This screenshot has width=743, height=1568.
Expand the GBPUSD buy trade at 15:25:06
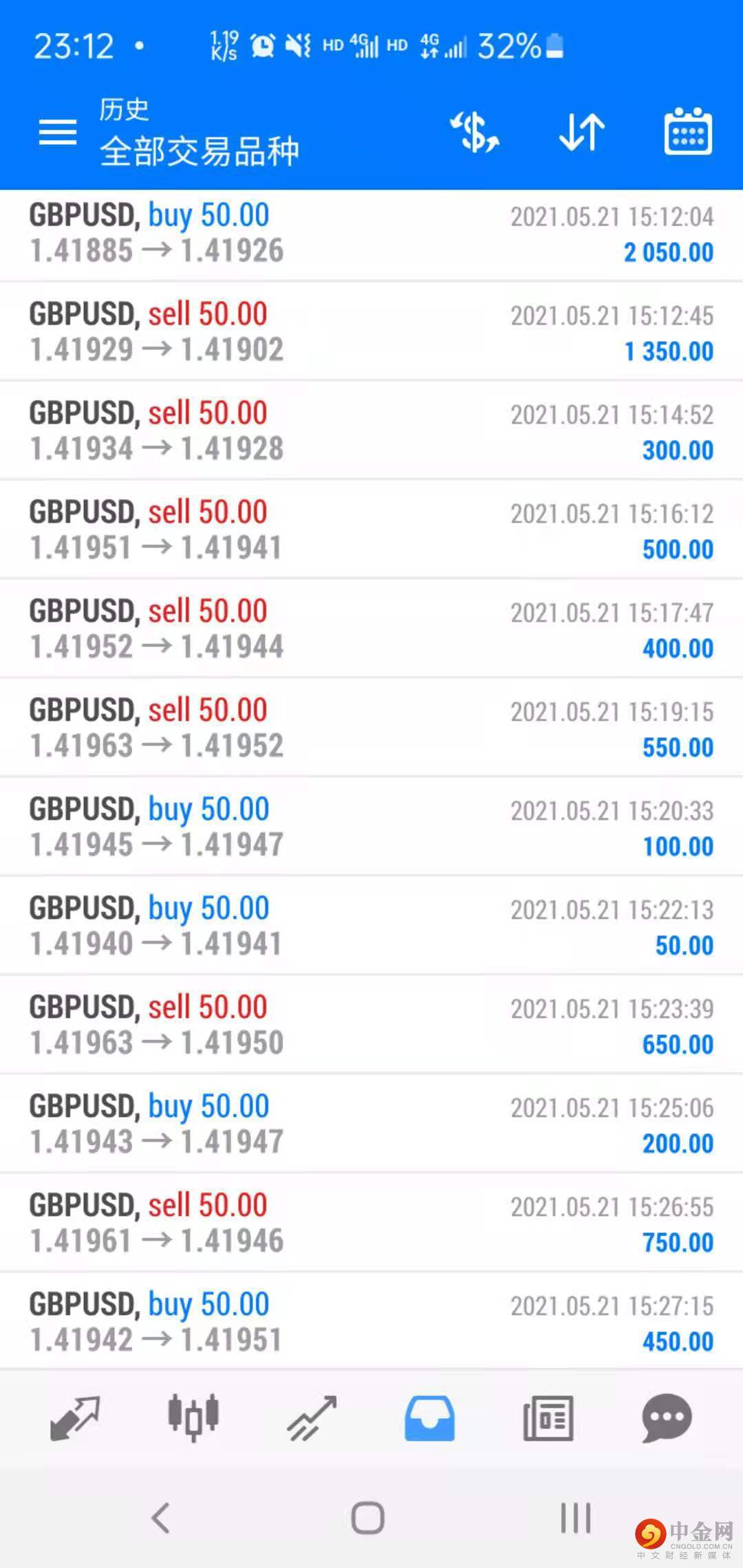371,1125
